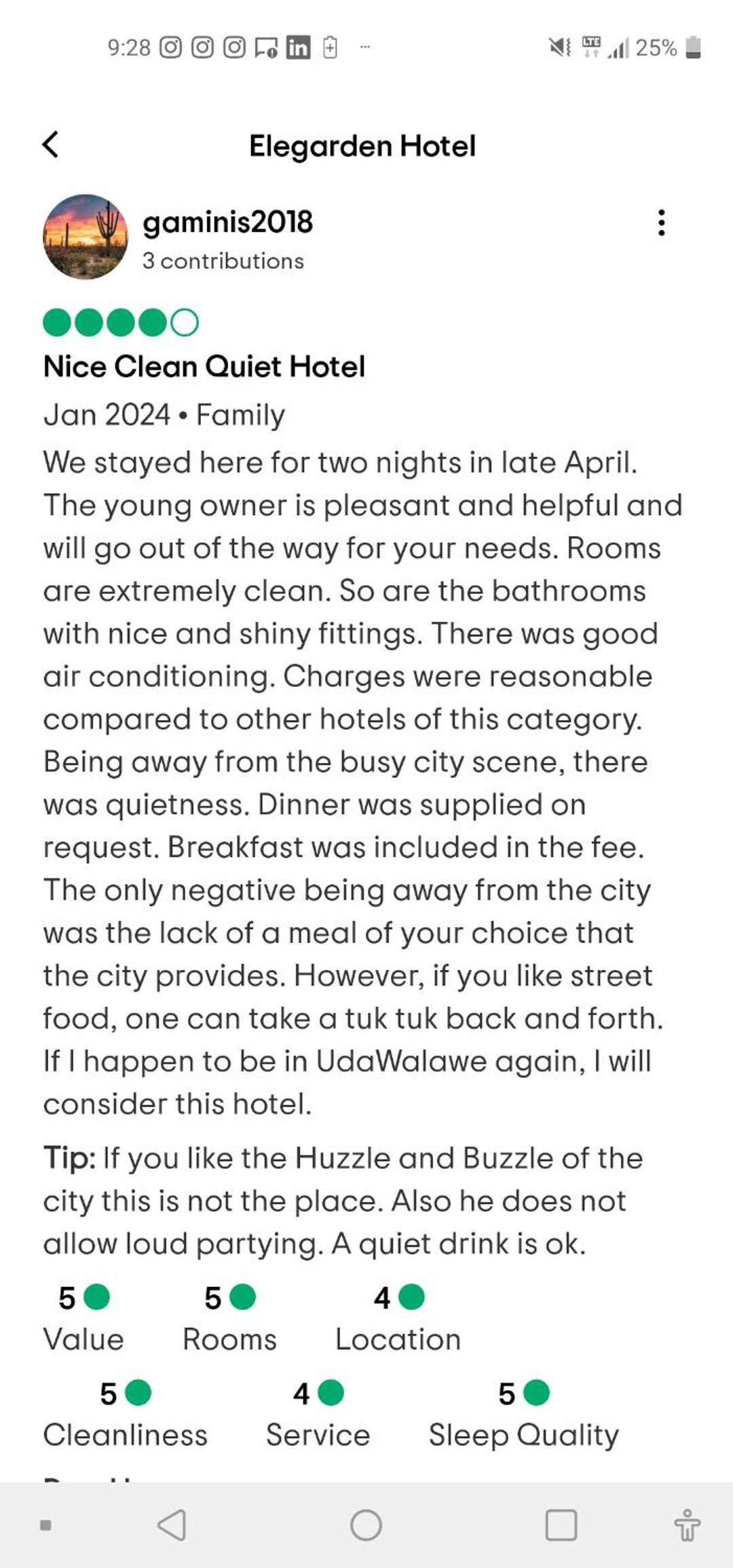Tap the system home button
The image size is (733, 1568).
[366, 1525]
